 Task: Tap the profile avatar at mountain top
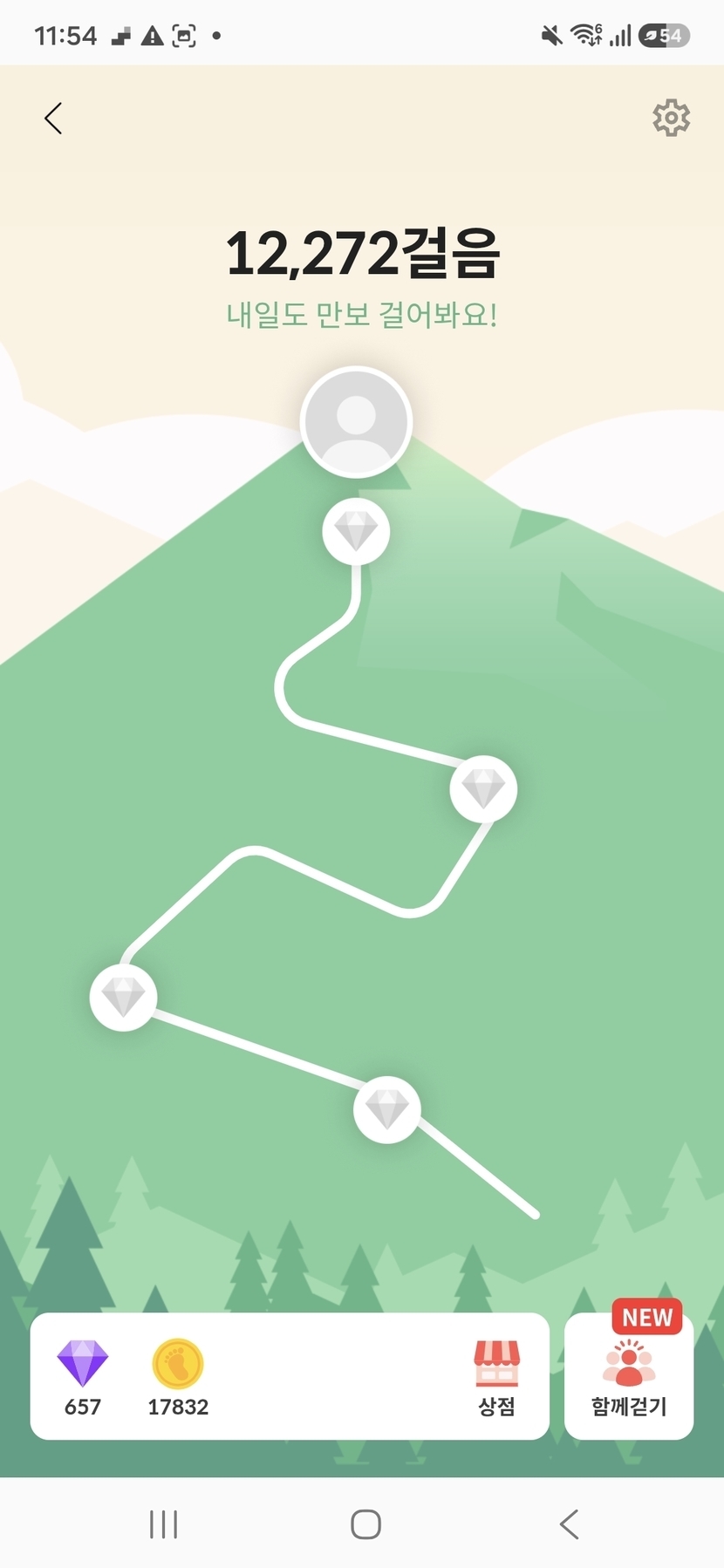(356, 422)
